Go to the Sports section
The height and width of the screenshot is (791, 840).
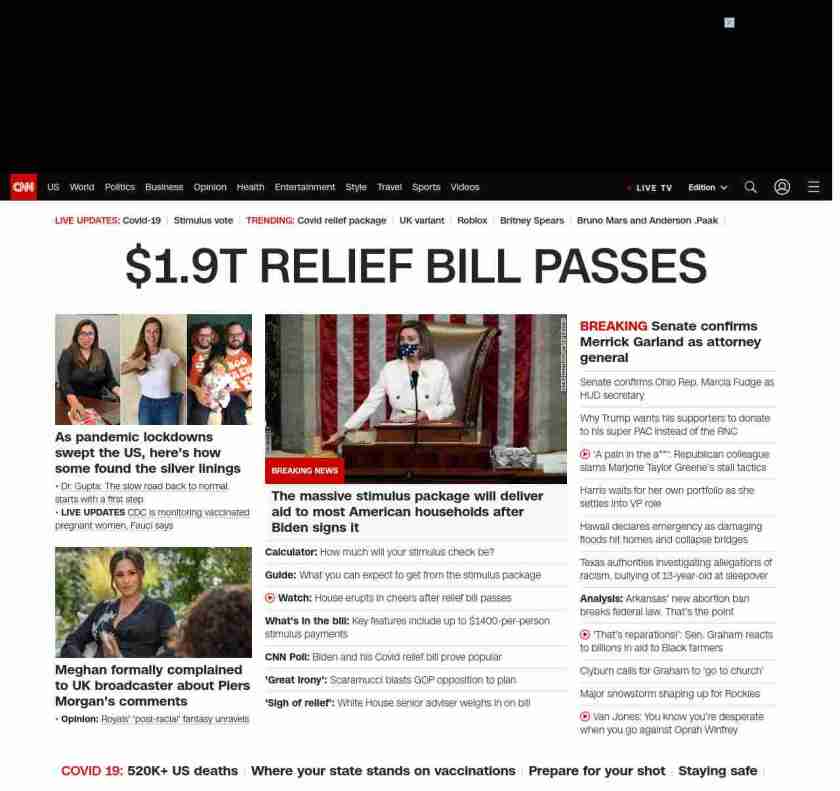point(426,187)
